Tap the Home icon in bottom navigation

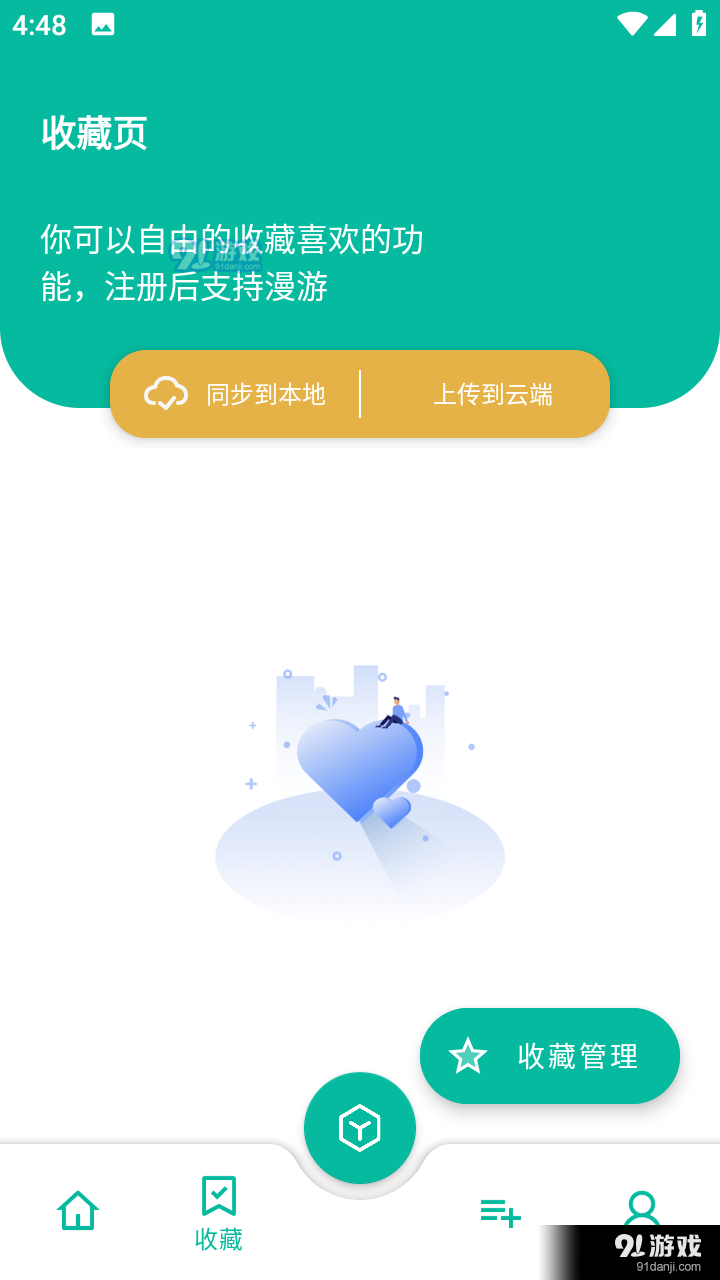point(77,1209)
